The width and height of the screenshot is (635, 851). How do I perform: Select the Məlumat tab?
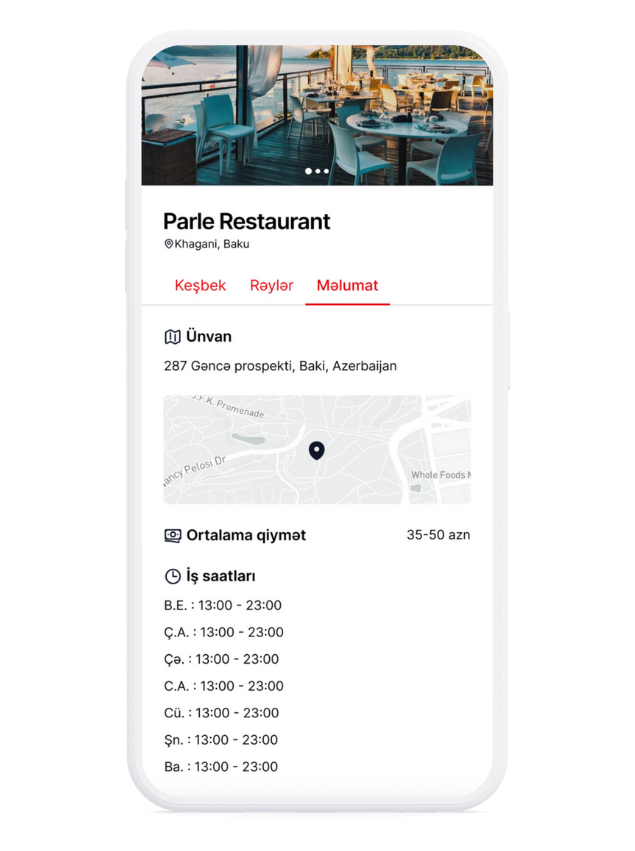pyautogui.click(x=347, y=286)
